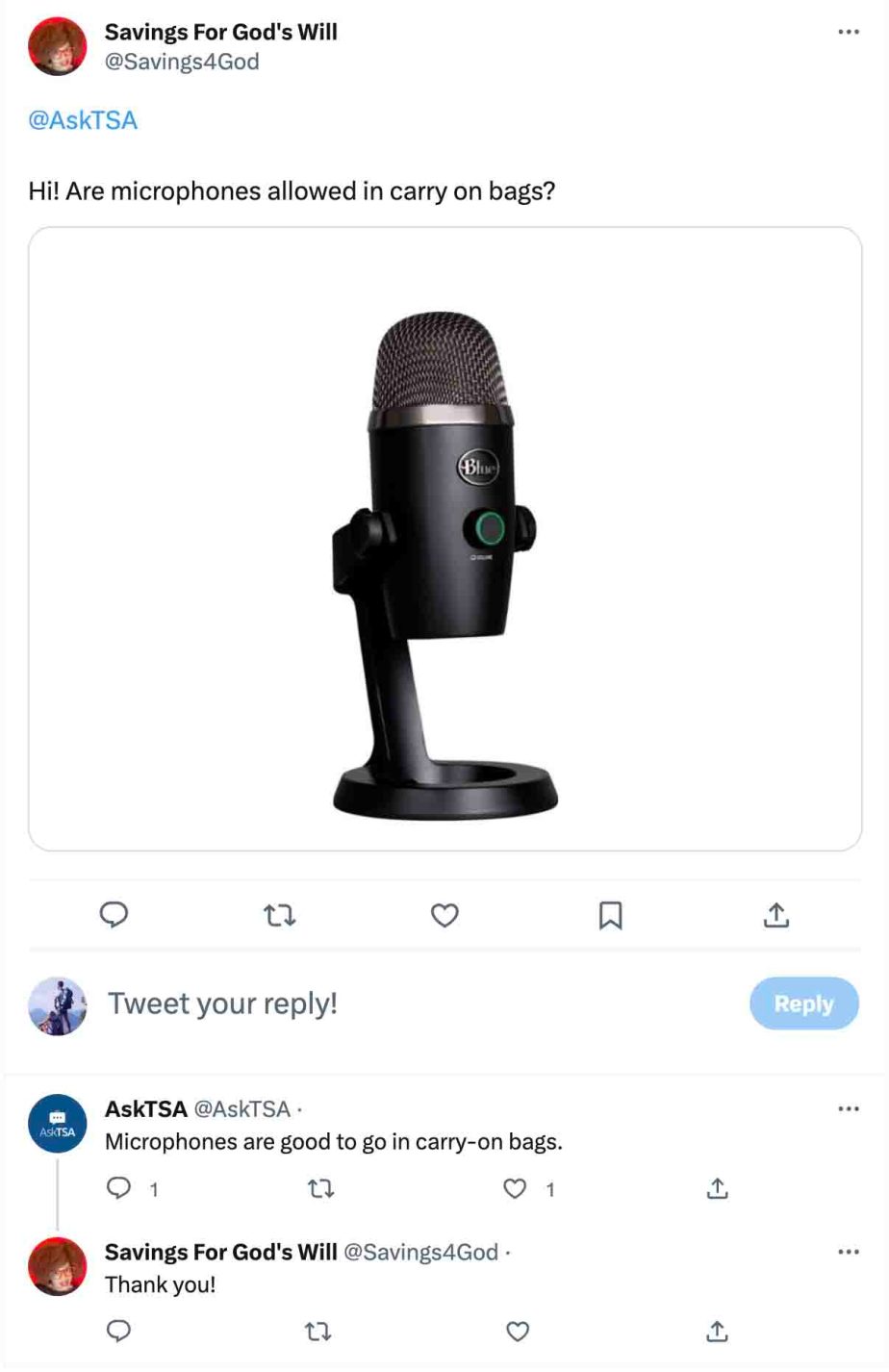Retweet AskTSA's carry-on bags reply
The image size is (889, 1372).
[320, 1188]
